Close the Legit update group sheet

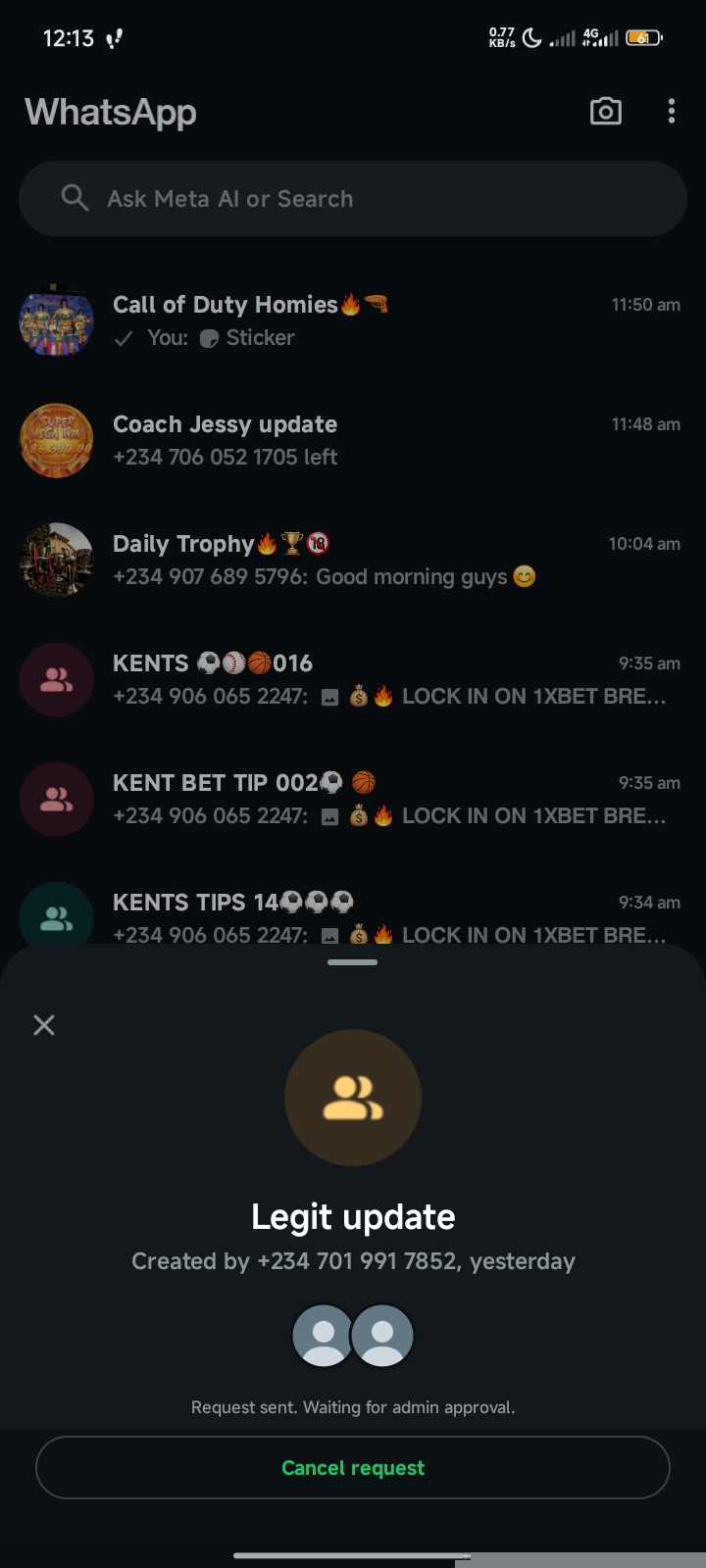[44, 1025]
